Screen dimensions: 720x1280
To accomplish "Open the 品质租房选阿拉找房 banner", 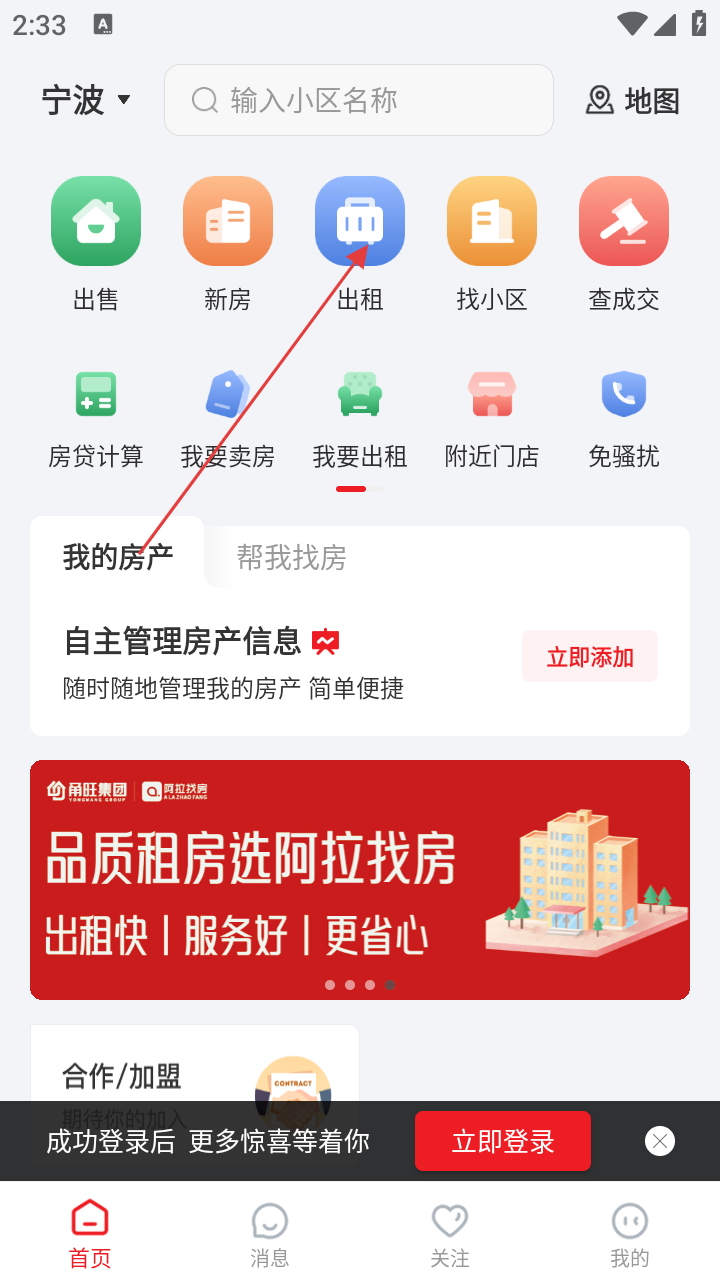I will (x=360, y=880).
